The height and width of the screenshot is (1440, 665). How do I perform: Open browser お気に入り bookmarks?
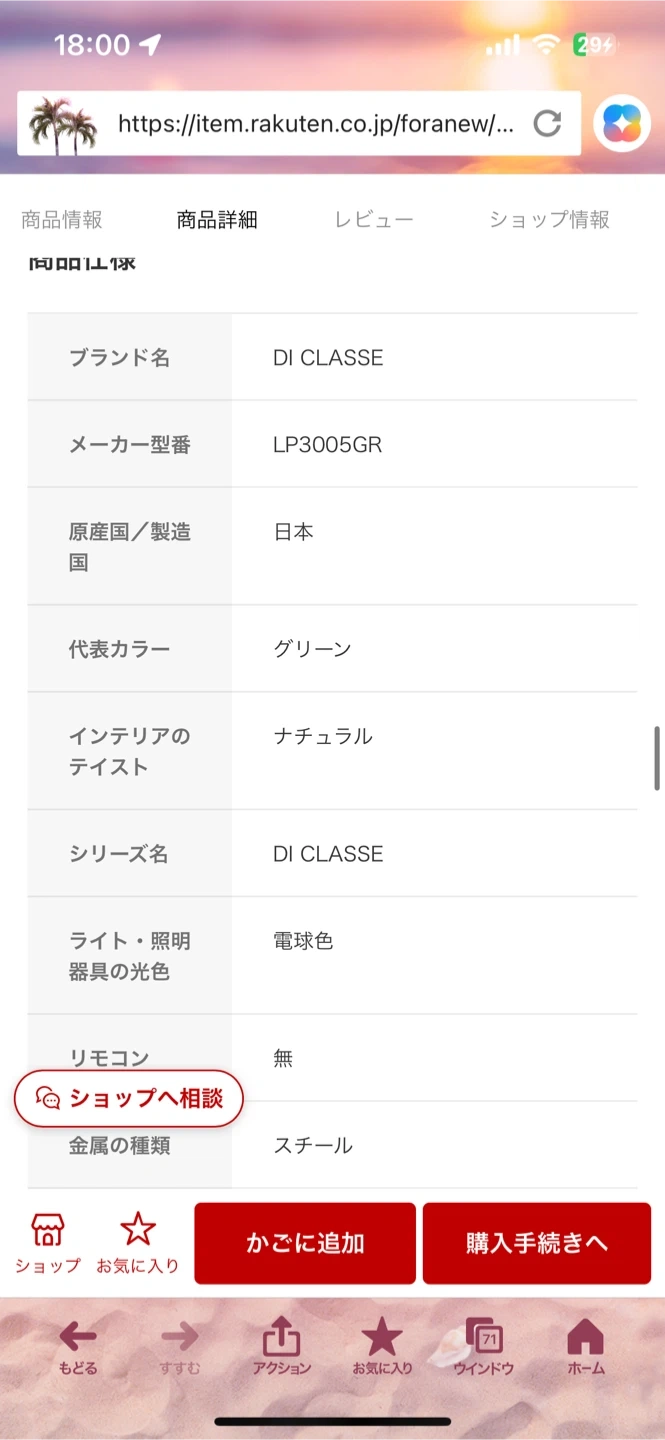[382, 1347]
